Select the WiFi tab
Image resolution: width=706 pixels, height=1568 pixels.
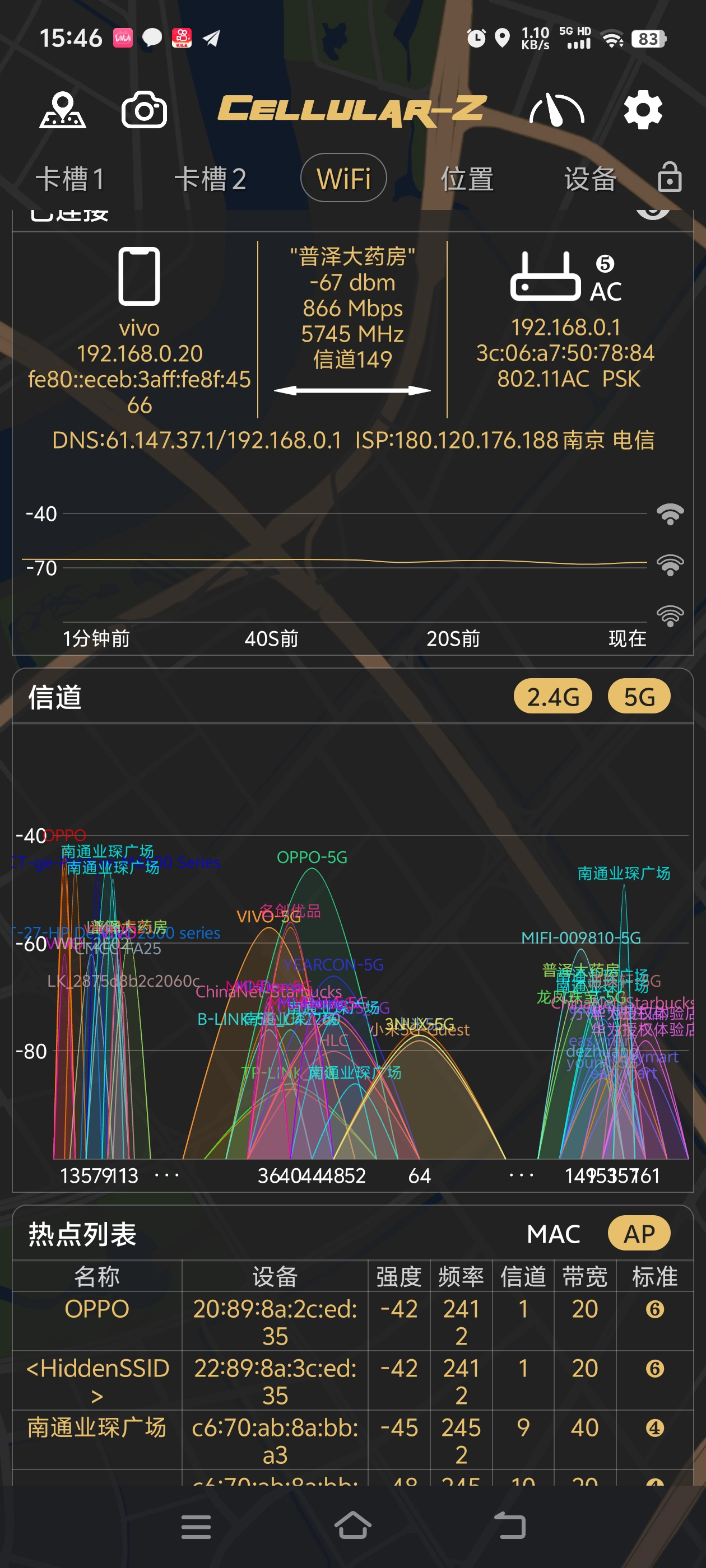tap(343, 178)
